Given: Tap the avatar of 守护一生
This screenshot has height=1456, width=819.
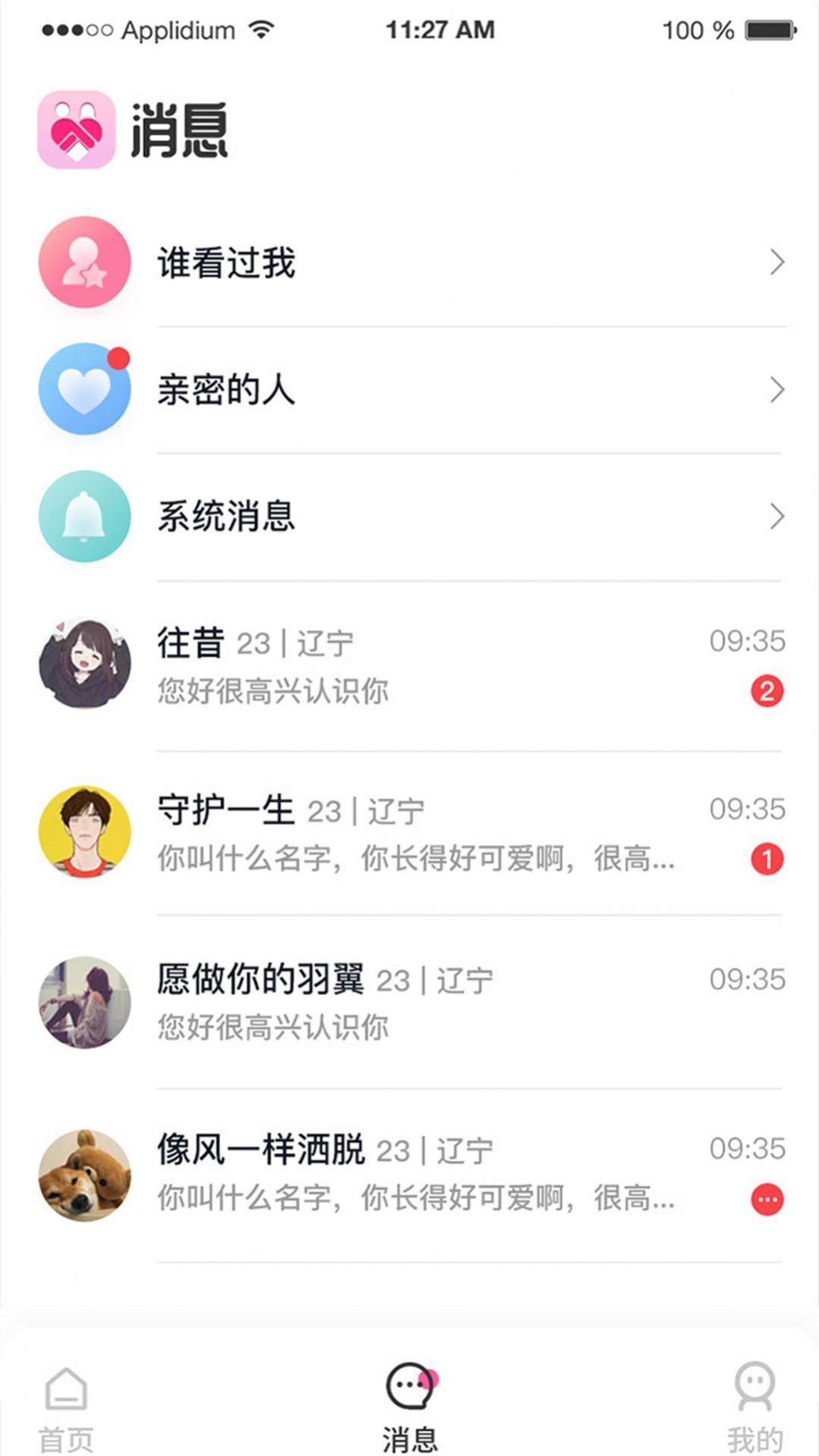Looking at the screenshot, I should (x=83, y=832).
